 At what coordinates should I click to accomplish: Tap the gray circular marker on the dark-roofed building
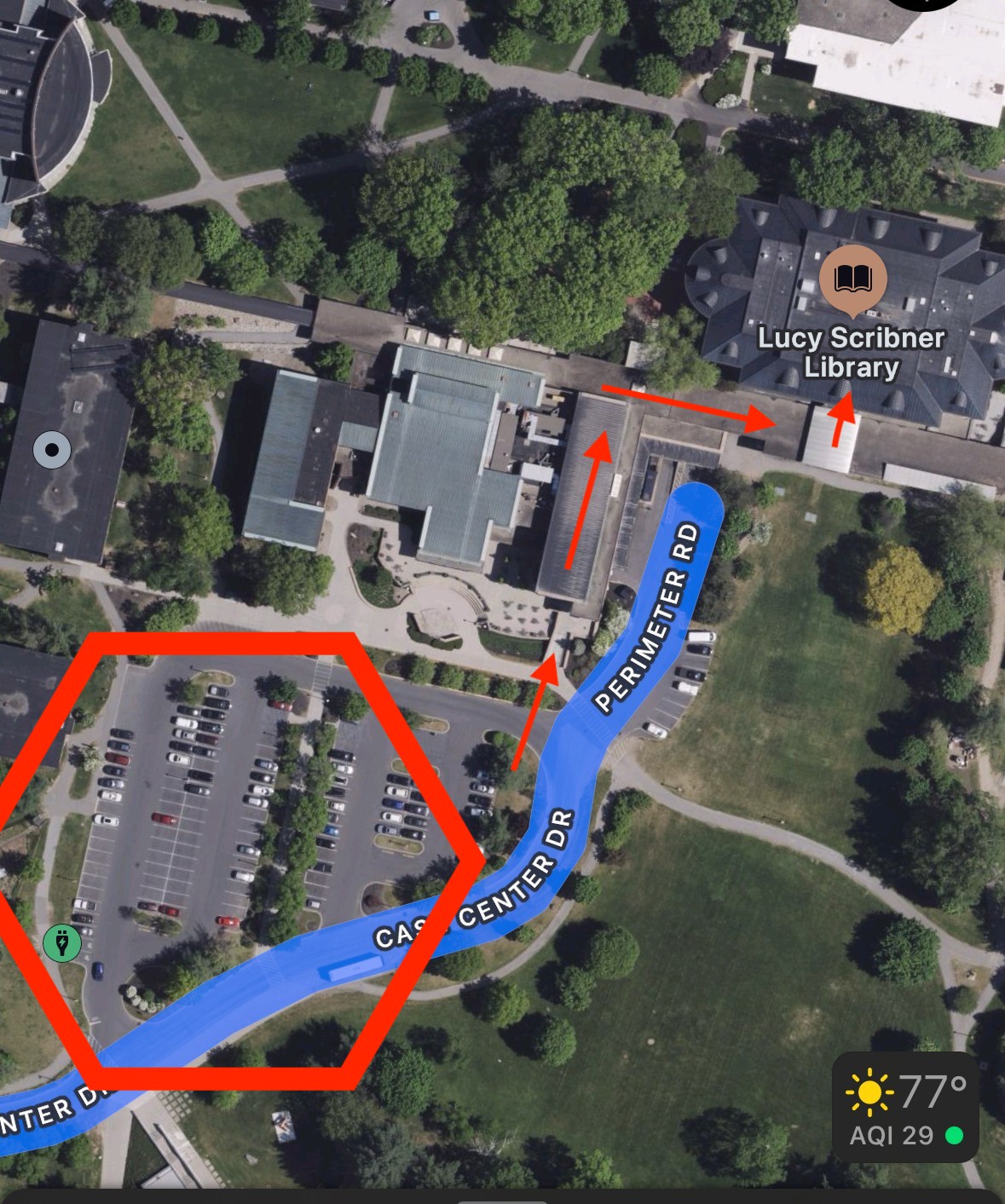pos(51,449)
